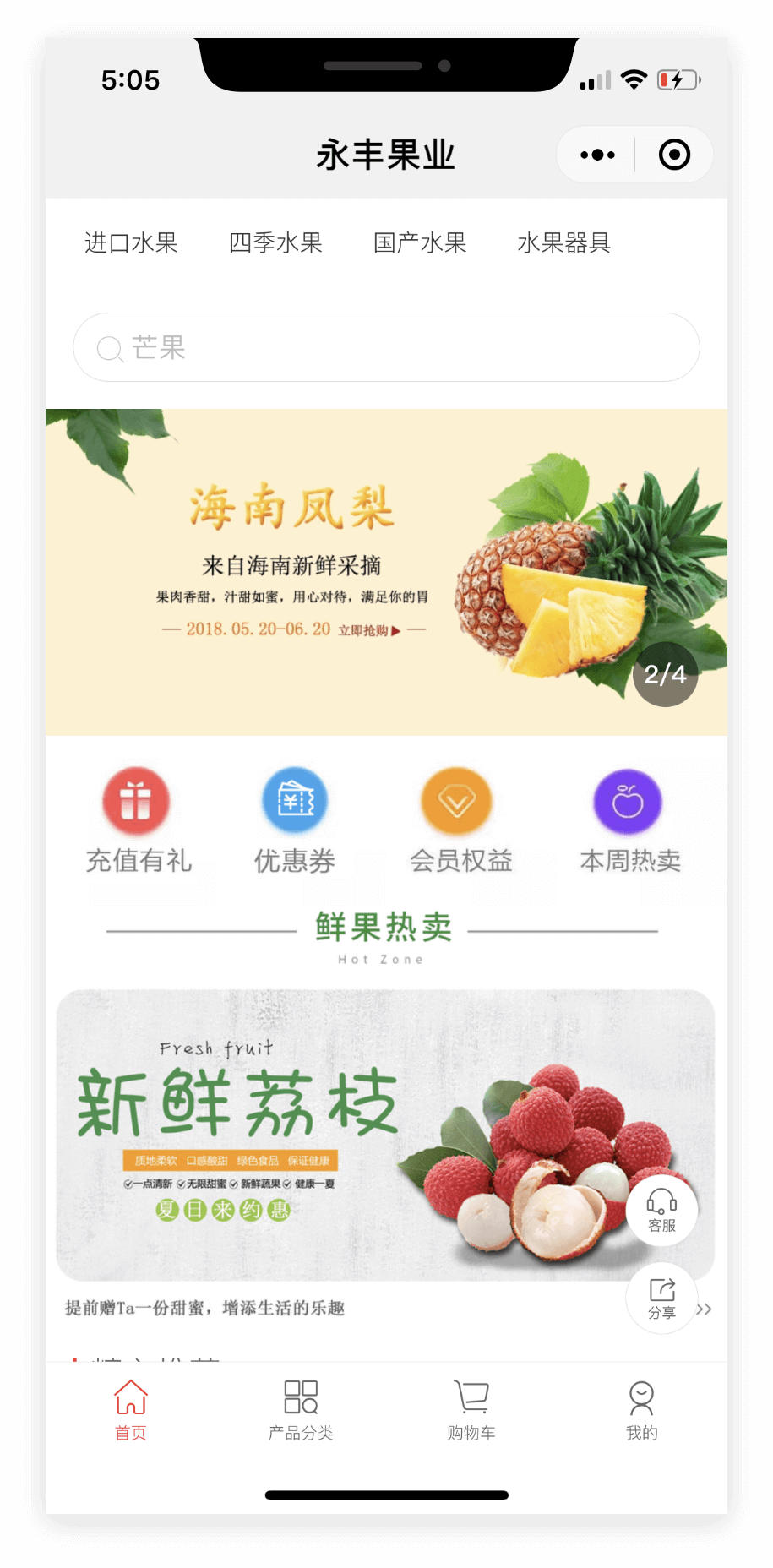773x1568 pixels.
Task: Switch to the 产品分类 categories tab
Action: point(301,1409)
